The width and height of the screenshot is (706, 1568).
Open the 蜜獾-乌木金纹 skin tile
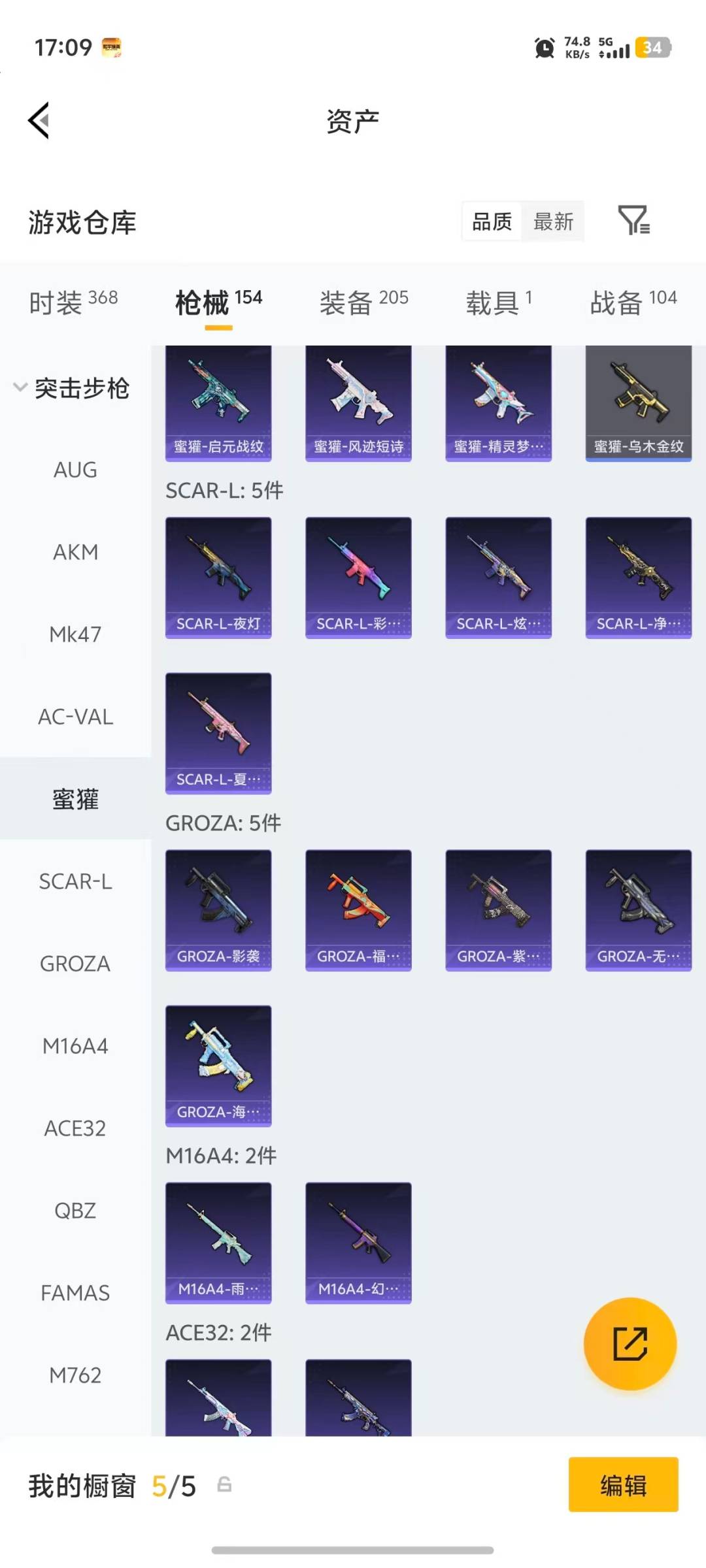[x=638, y=403]
